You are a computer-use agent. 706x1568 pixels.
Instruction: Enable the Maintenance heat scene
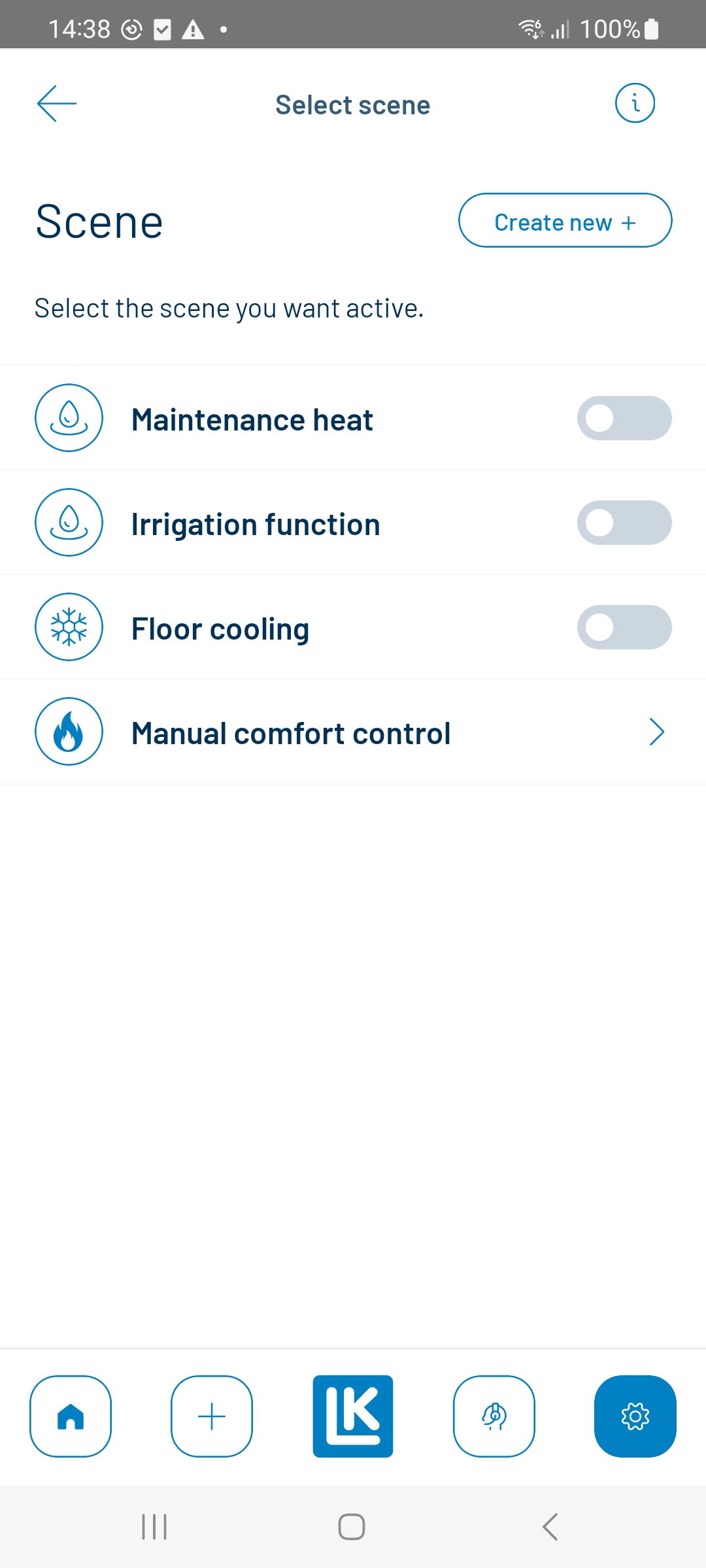pyautogui.click(x=624, y=418)
